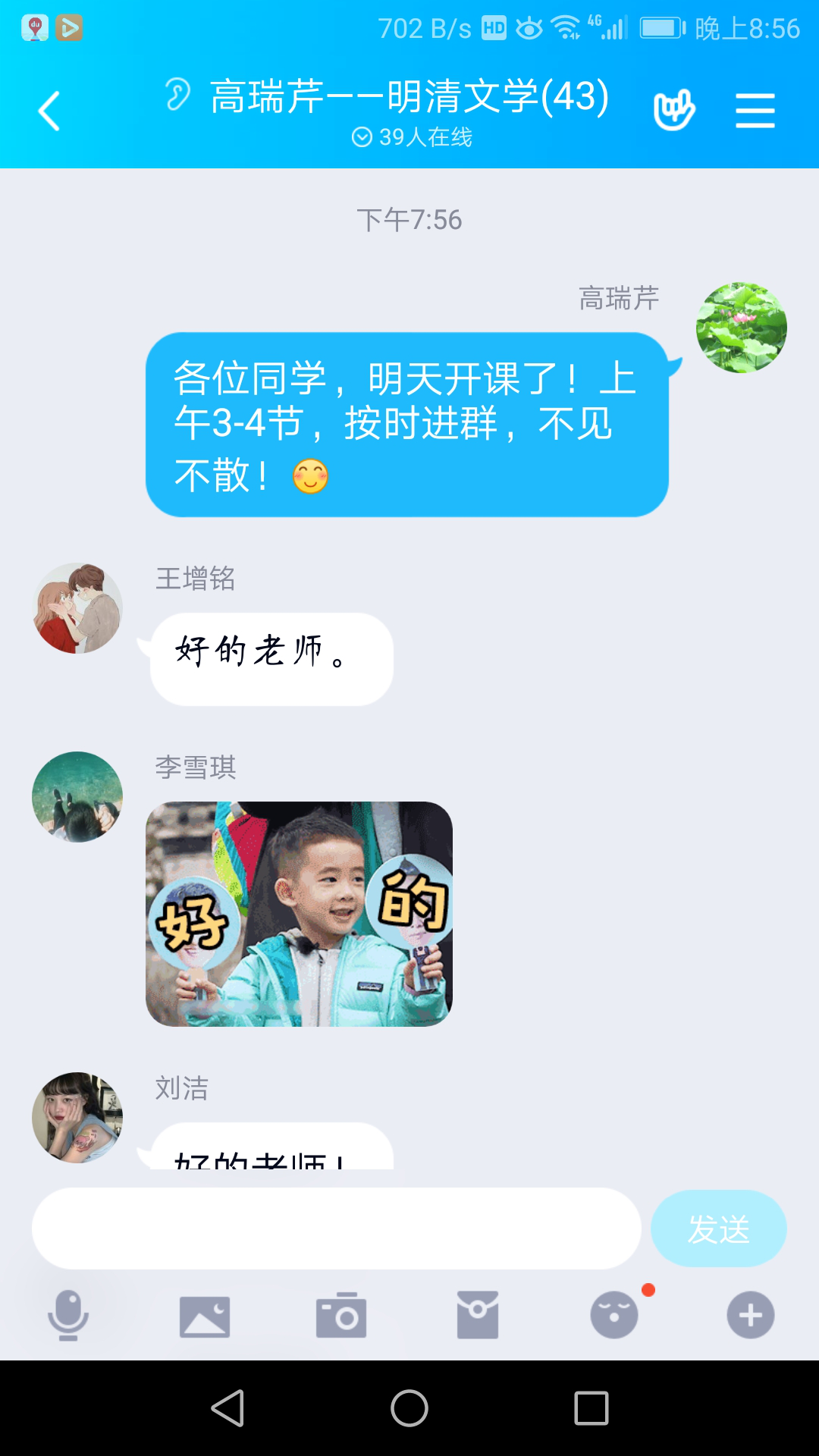The width and height of the screenshot is (819, 1456).
Task: Expand more options with plus icon
Action: click(x=751, y=1315)
